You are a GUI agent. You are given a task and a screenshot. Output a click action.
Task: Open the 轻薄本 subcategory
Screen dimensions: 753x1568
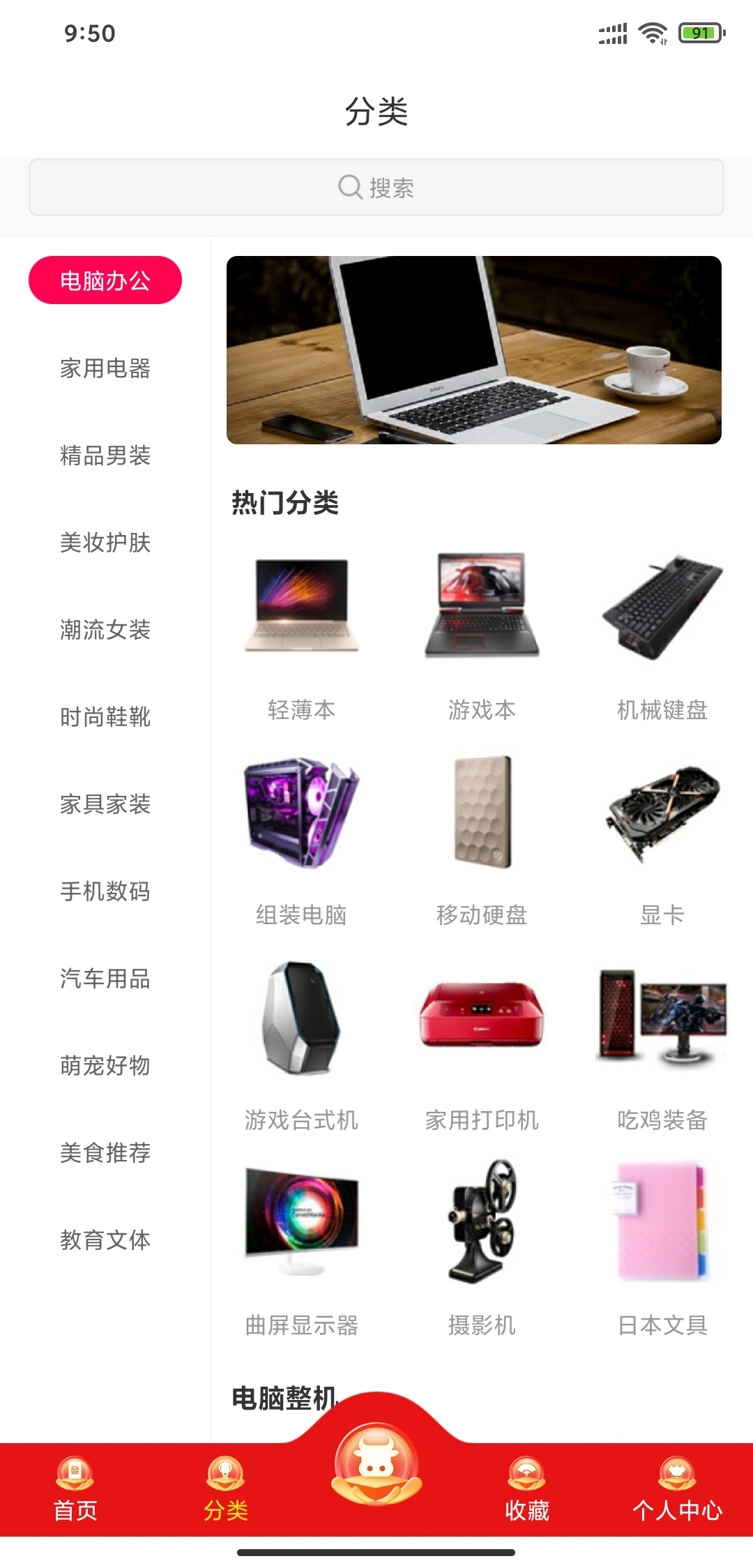pyautogui.click(x=301, y=628)
